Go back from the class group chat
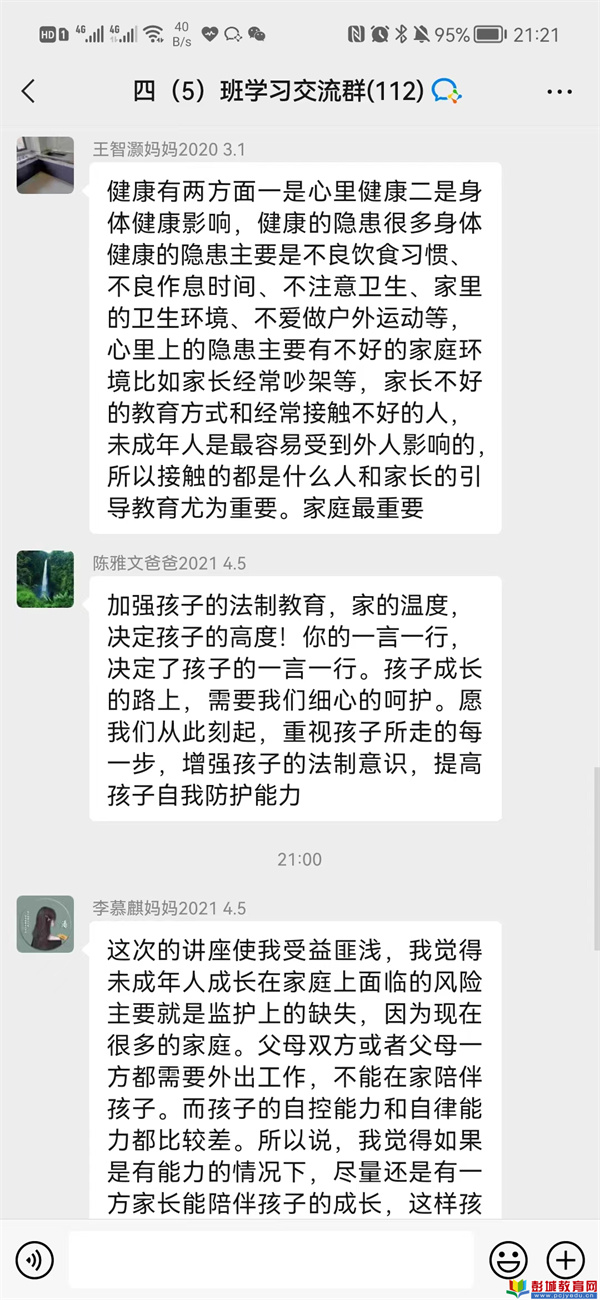The width and height of the screenshot is (600, 1300). tap(28, 92)
